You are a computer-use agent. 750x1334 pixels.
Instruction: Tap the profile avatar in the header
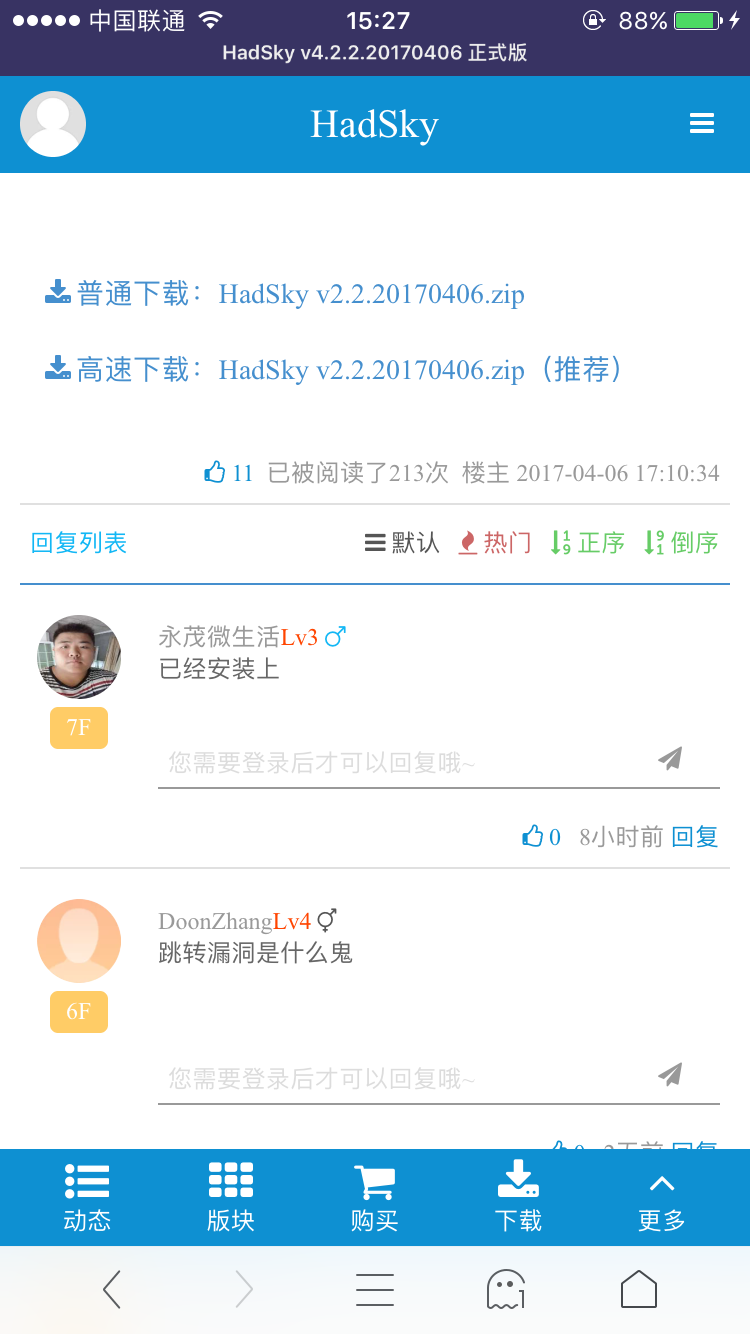tap(53, 124)
